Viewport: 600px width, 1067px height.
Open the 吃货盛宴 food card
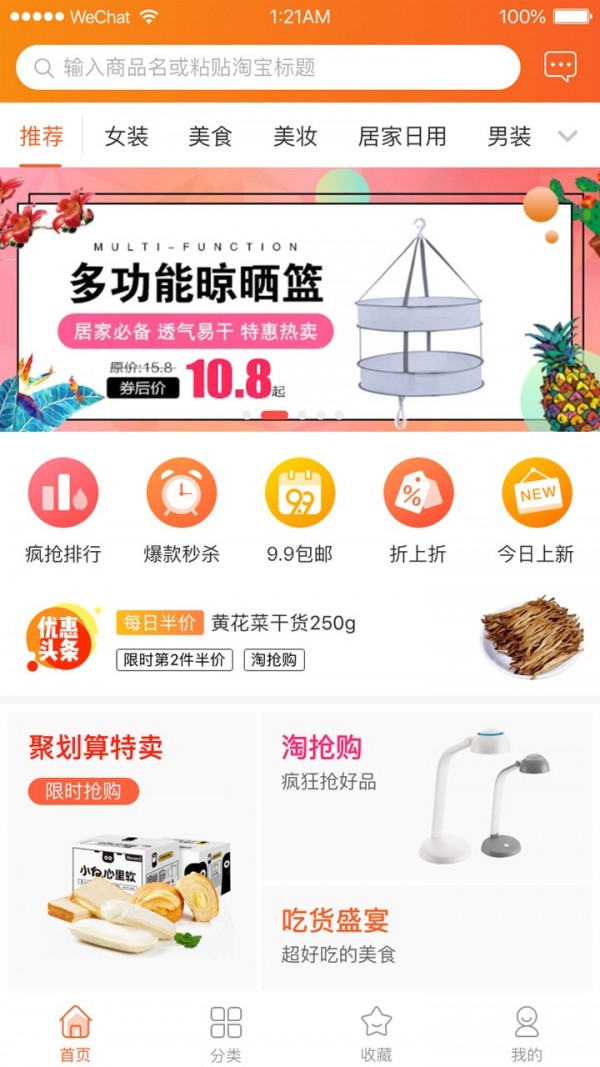[427, 937]
